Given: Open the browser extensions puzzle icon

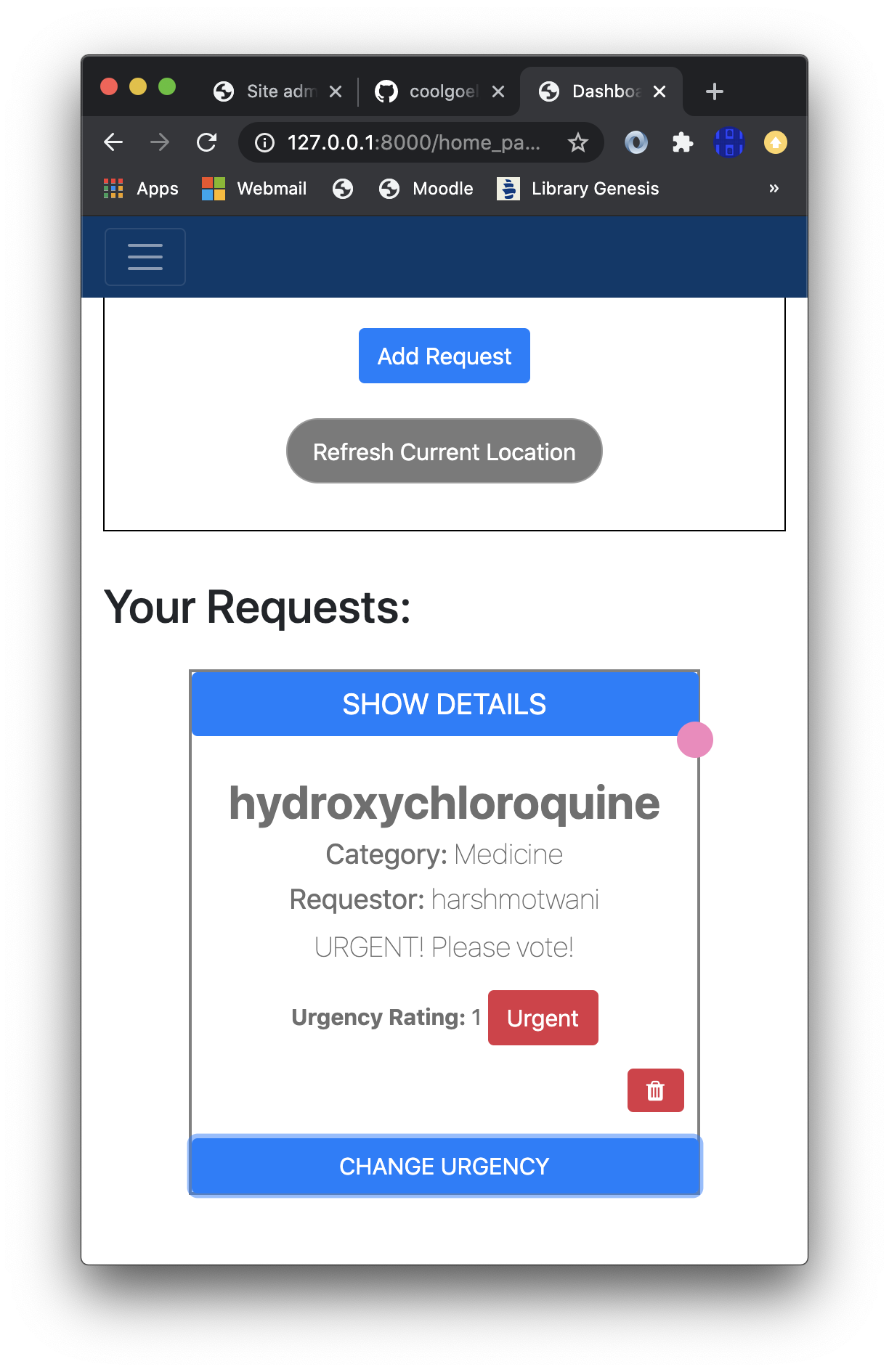Looking at the screenshot, I should (x=682, y=142).
